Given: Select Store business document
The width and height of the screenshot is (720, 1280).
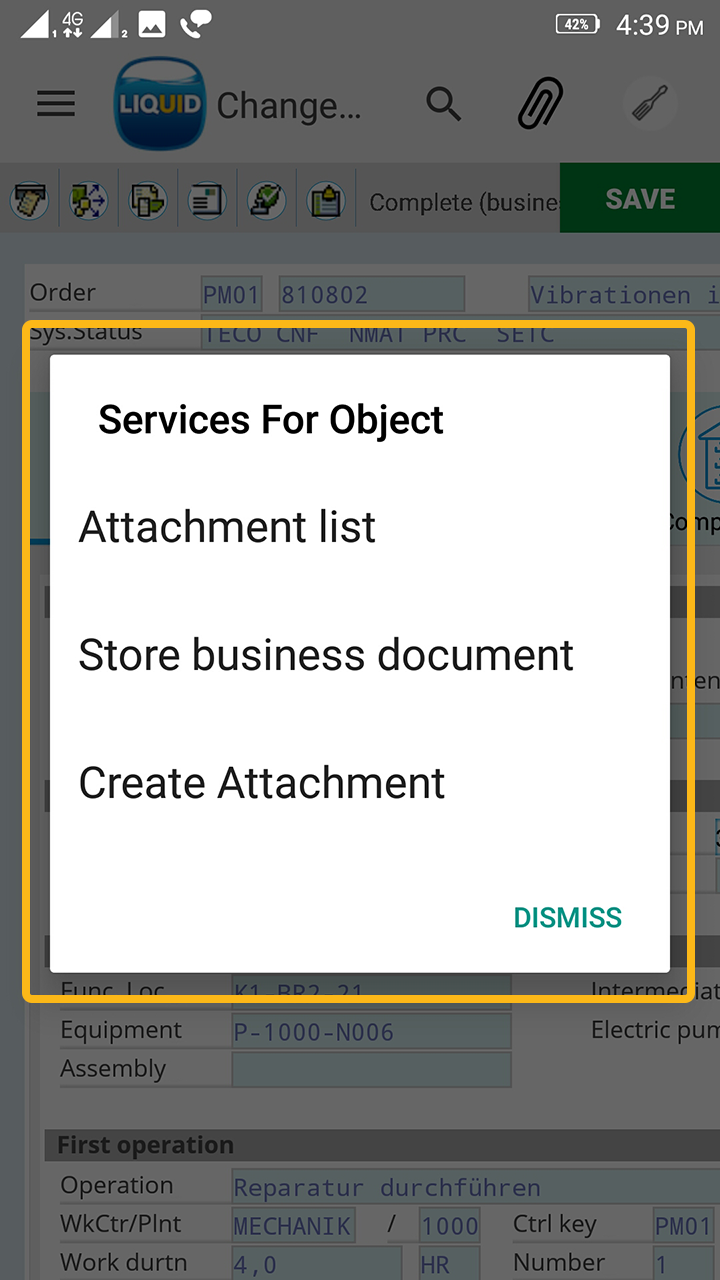Looking at the screenshot, I should point(326,655).
